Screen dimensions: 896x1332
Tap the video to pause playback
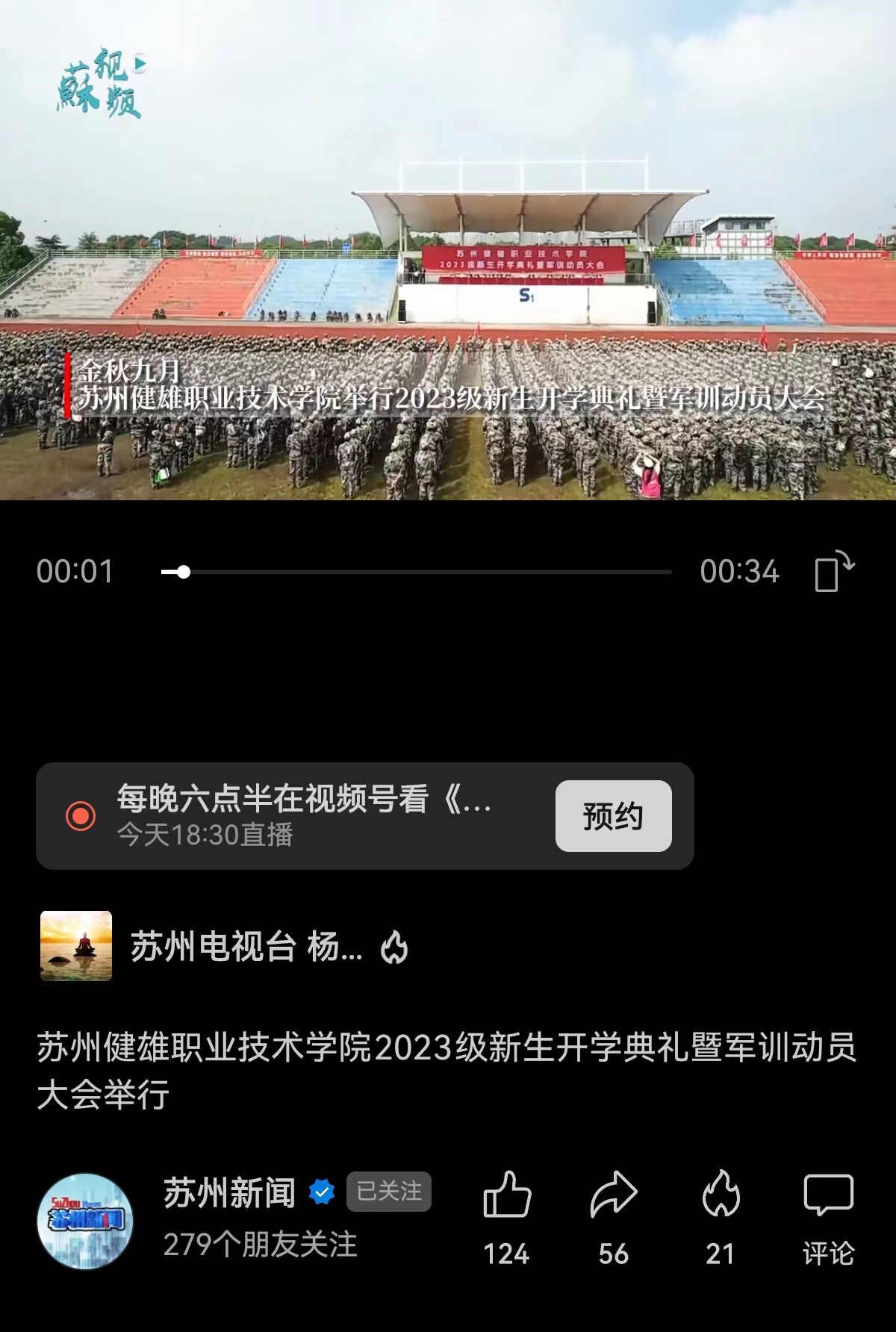448,250
